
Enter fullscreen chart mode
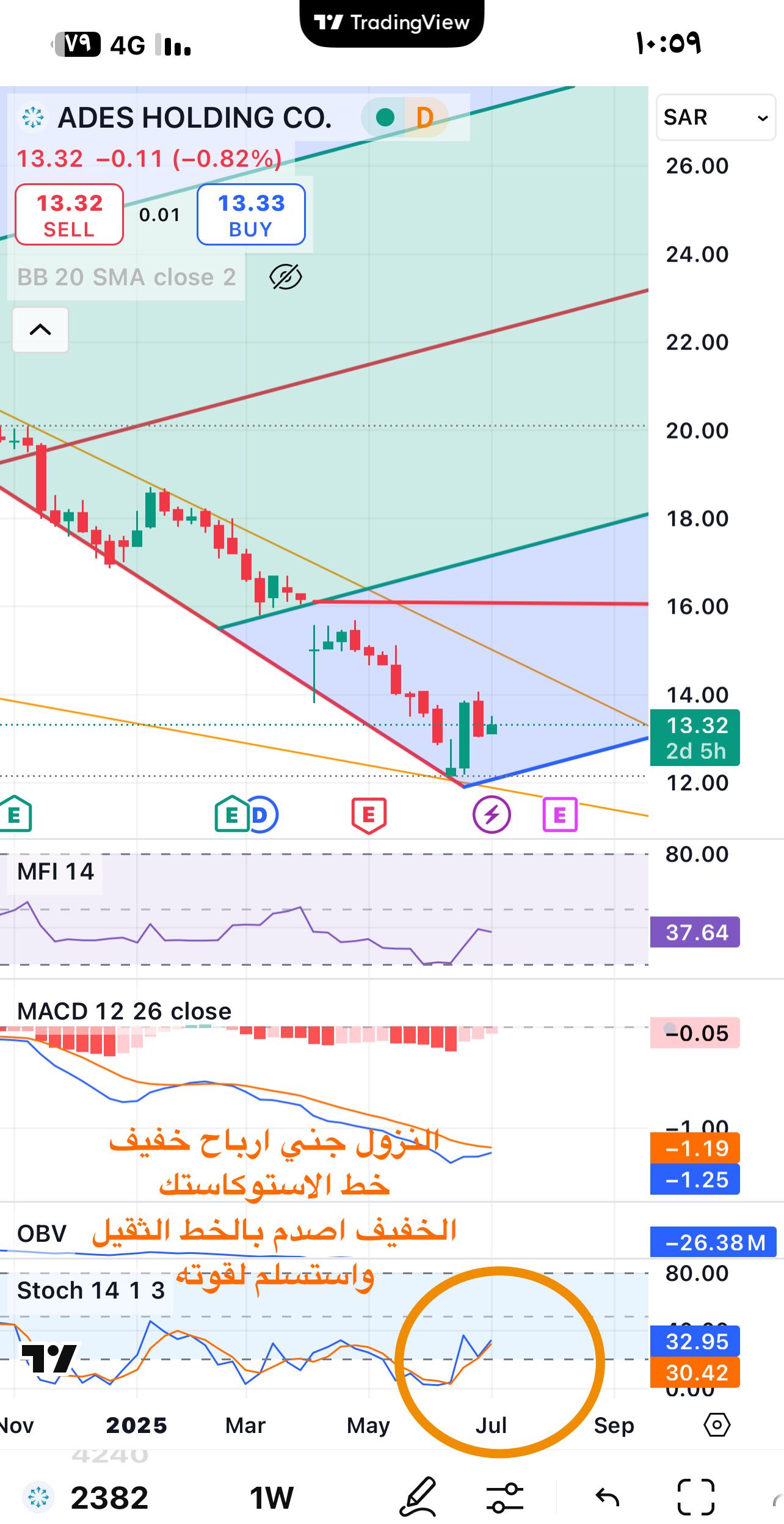696,1498
